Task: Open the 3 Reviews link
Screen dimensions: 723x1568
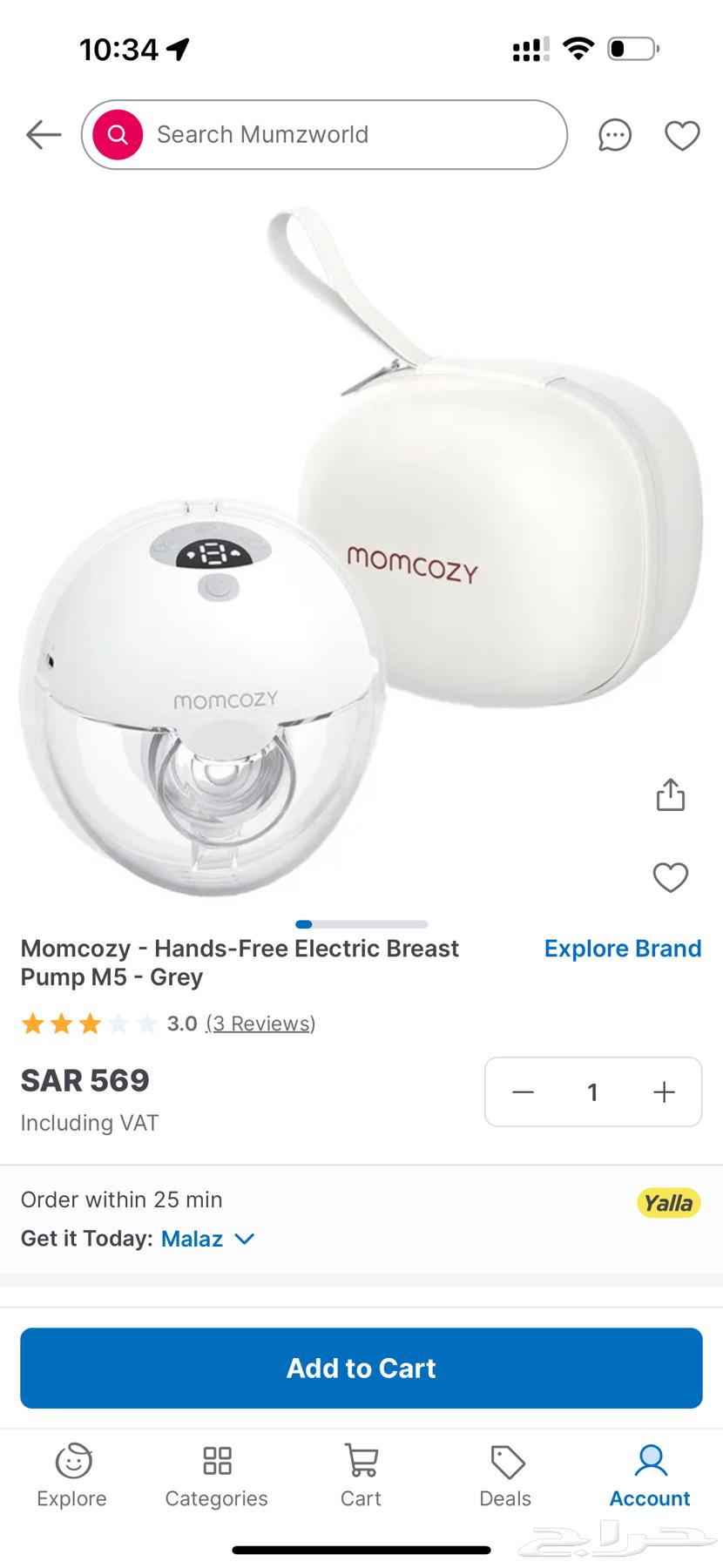Action: (260, 1024)
